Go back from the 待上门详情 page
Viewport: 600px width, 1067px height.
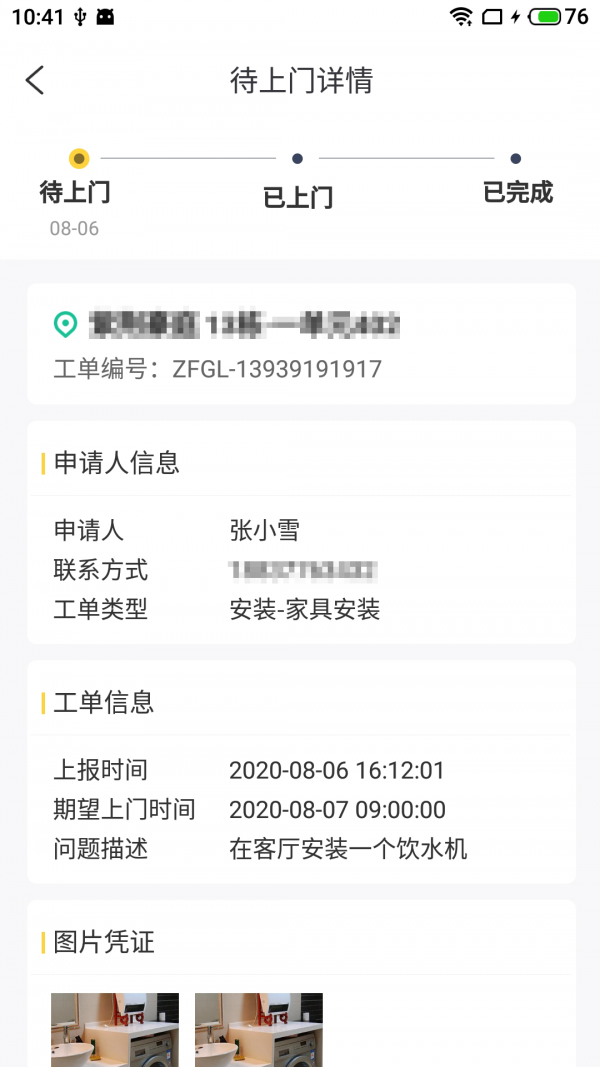tap(36, 80)
